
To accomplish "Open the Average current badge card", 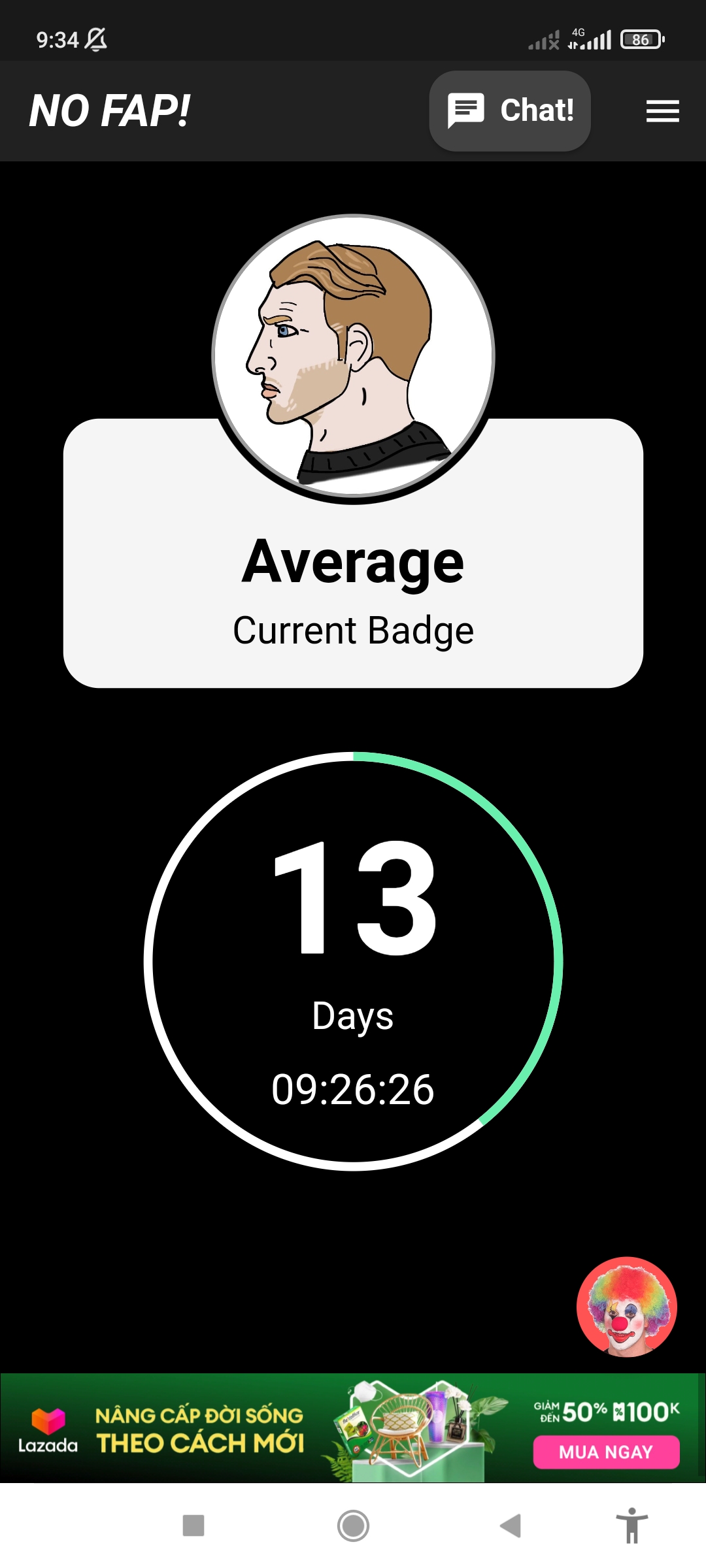I will pos(353,588).
